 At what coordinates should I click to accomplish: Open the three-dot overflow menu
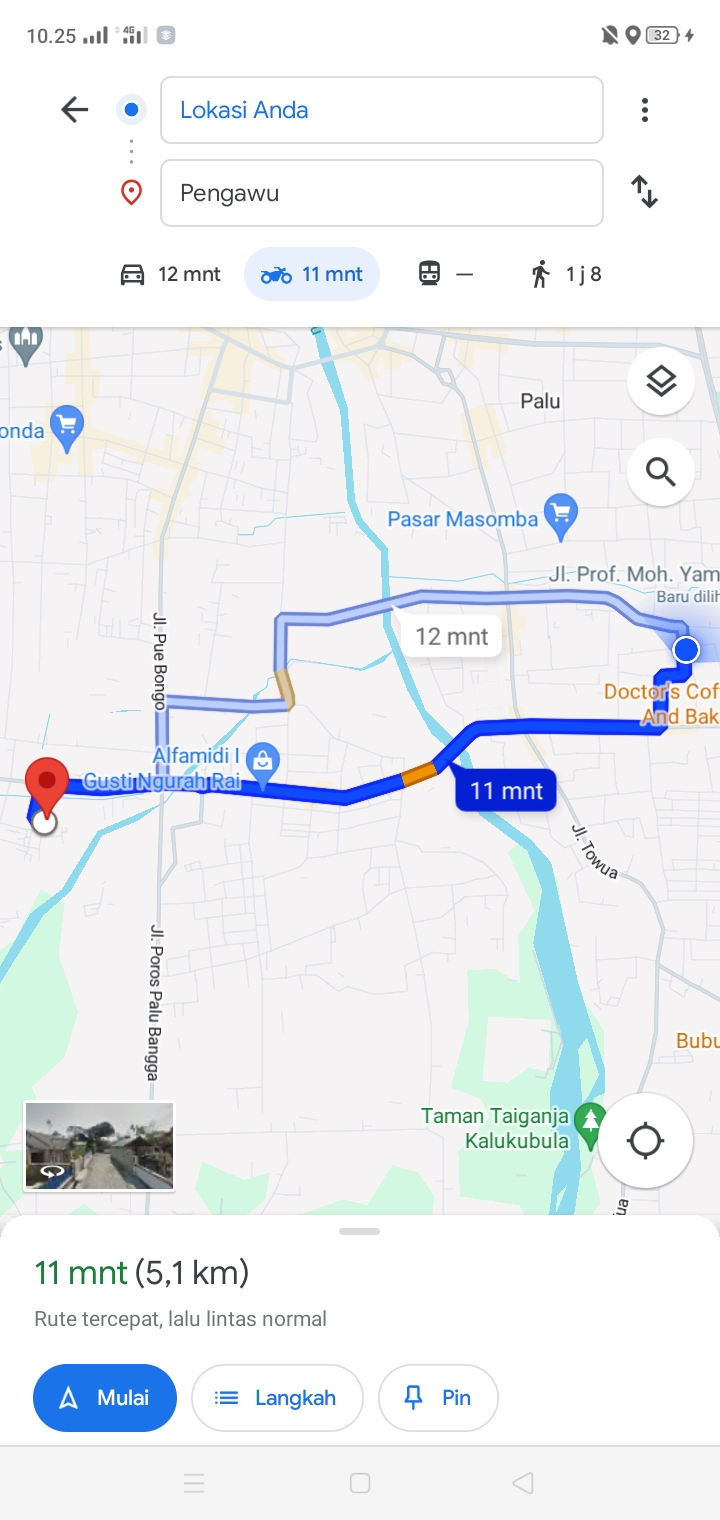click(645, 110)
